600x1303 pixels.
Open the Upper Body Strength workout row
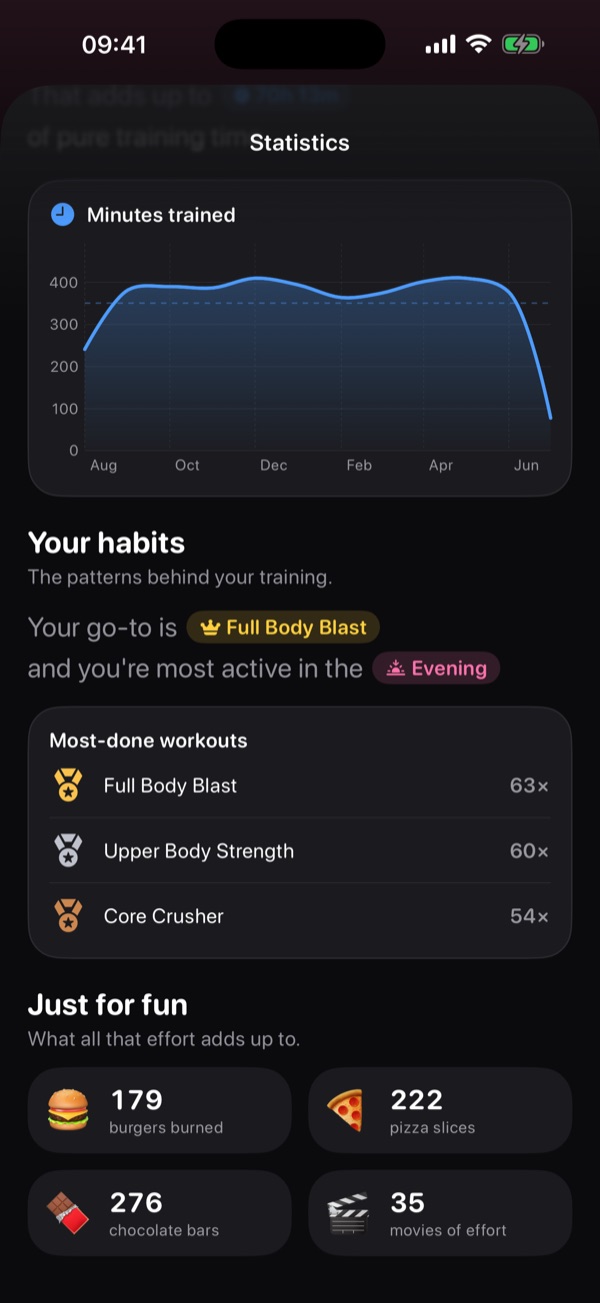pos(300,851)
